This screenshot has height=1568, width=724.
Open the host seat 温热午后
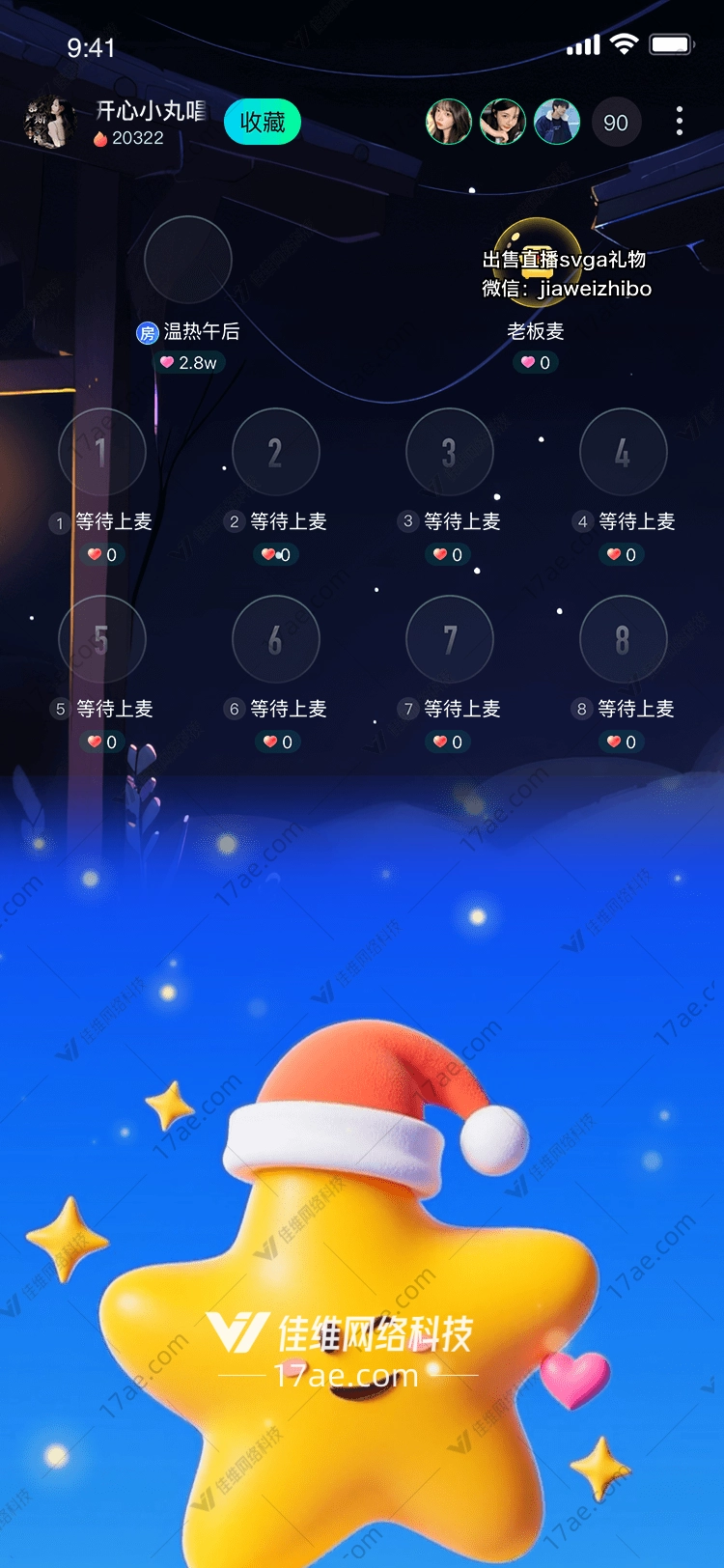click(x=188, y=260)
